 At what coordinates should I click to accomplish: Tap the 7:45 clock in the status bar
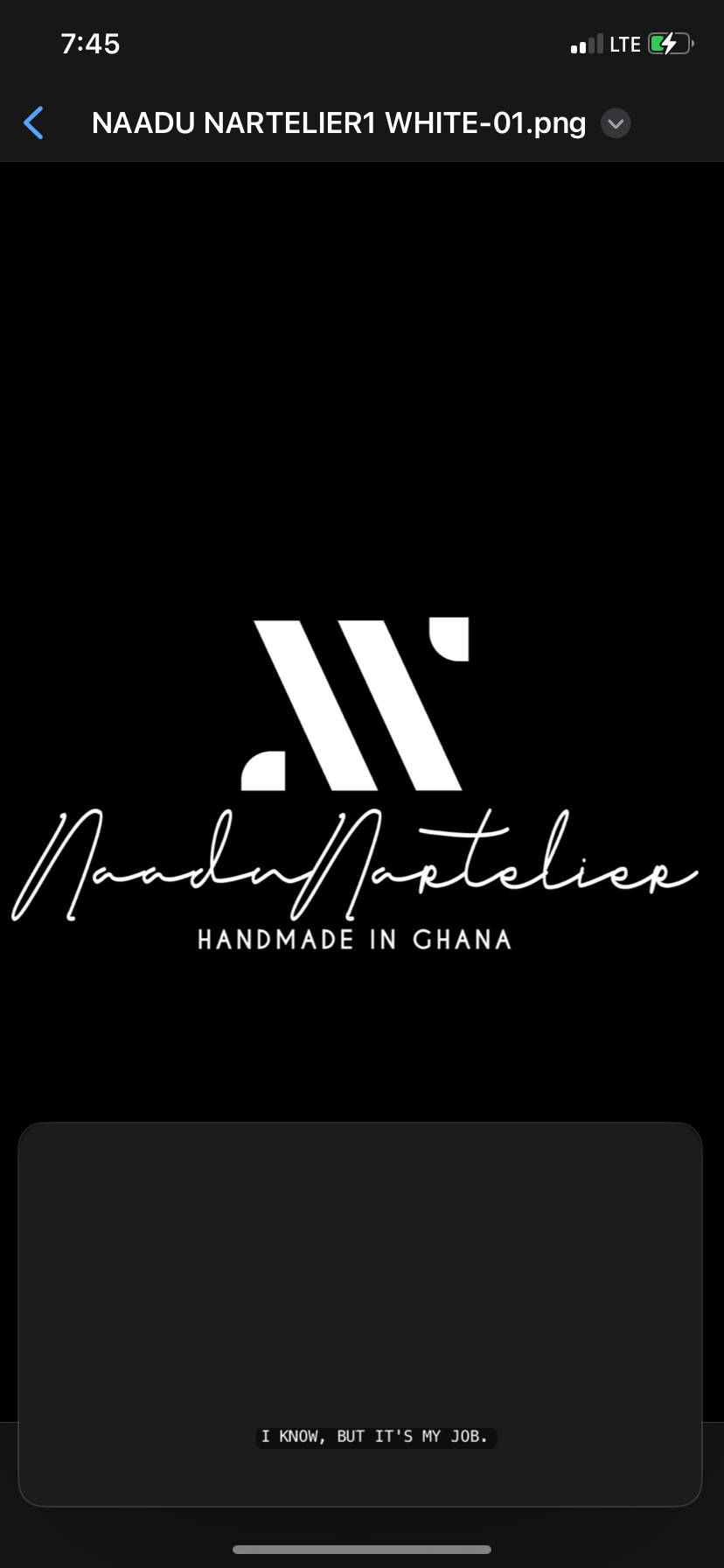pyautogui.click(x=90, y=43)
